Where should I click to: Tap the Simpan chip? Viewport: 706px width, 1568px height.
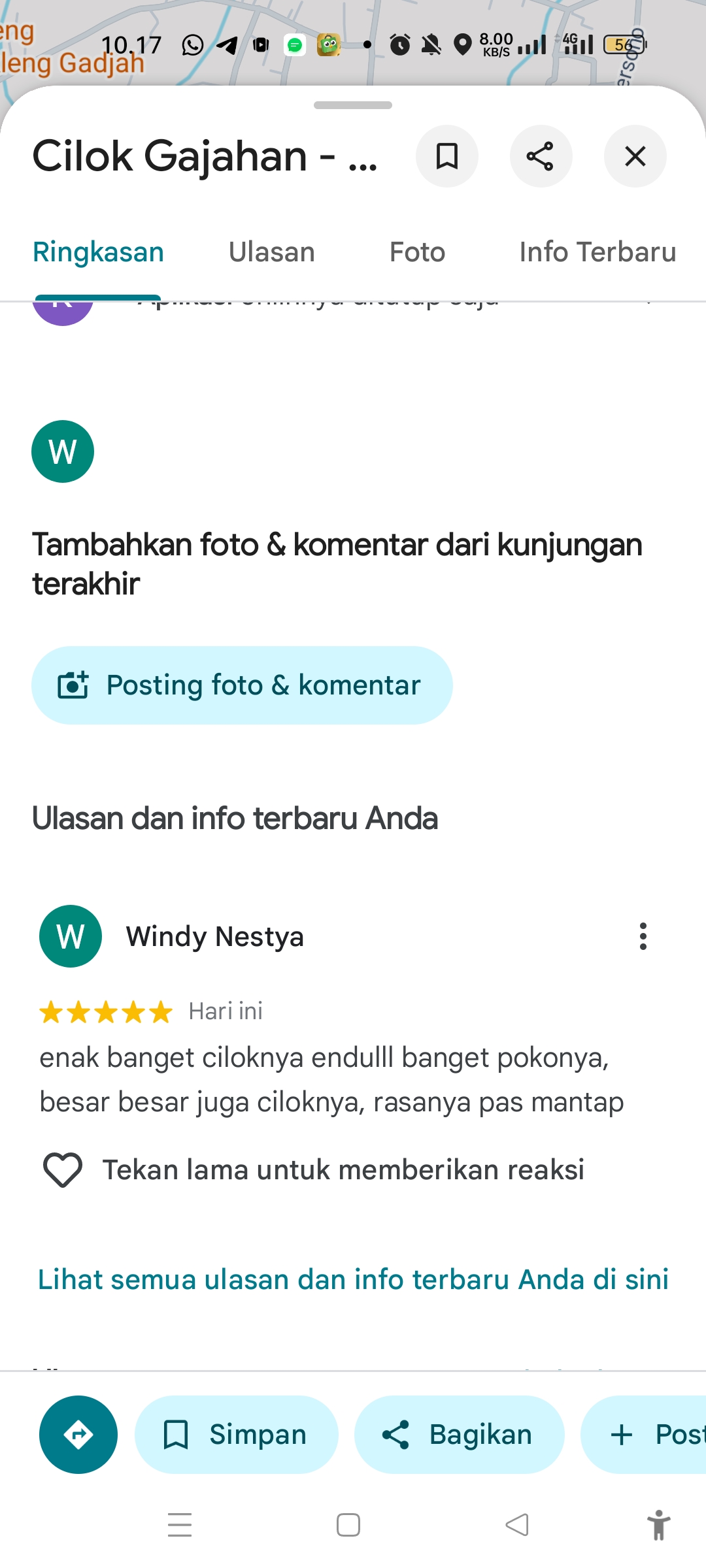click(237, 1435)
